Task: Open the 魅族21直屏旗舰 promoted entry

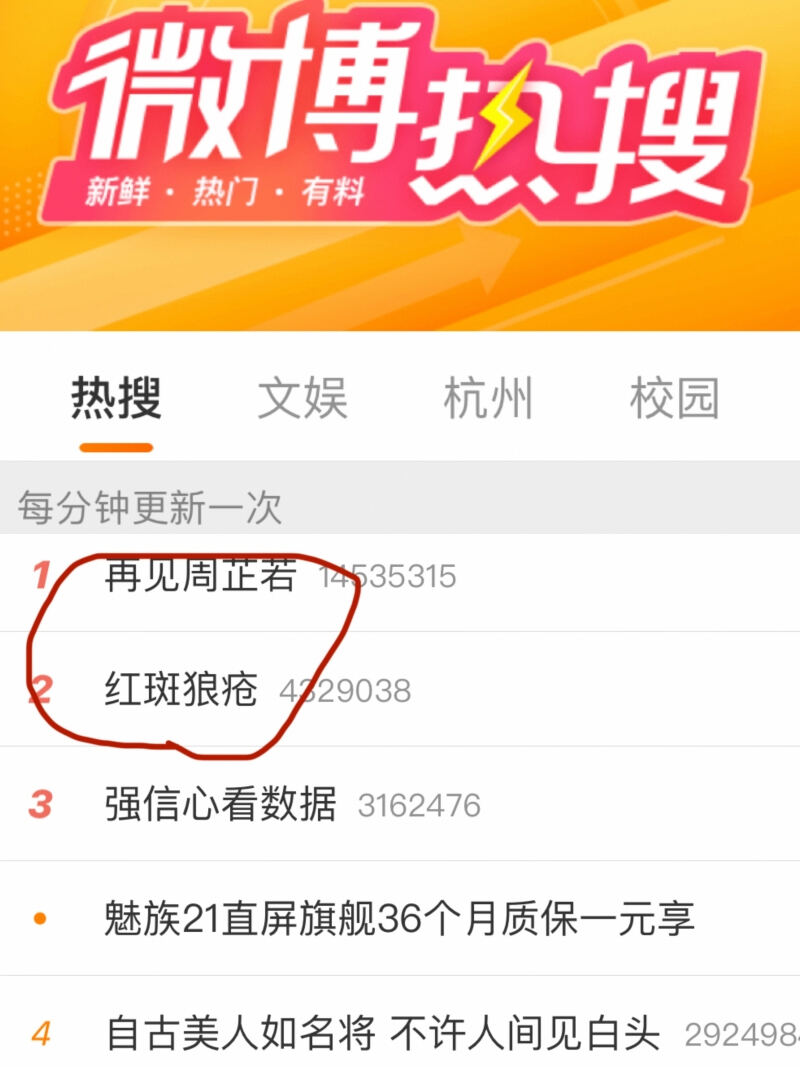Action: pos(398,918)
